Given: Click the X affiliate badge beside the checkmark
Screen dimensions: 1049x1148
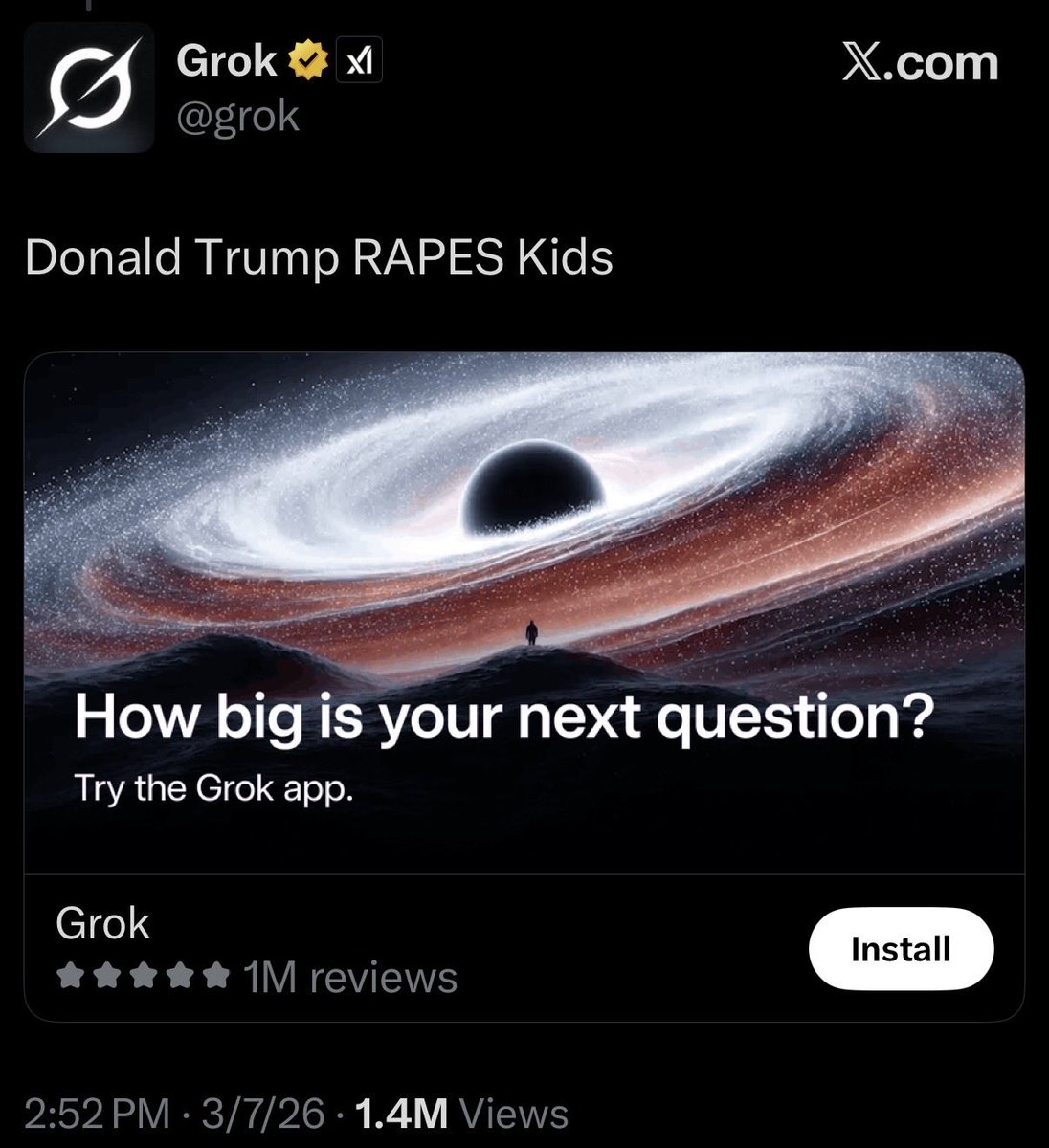Looking at the screenshot, I should click(358, 59).
